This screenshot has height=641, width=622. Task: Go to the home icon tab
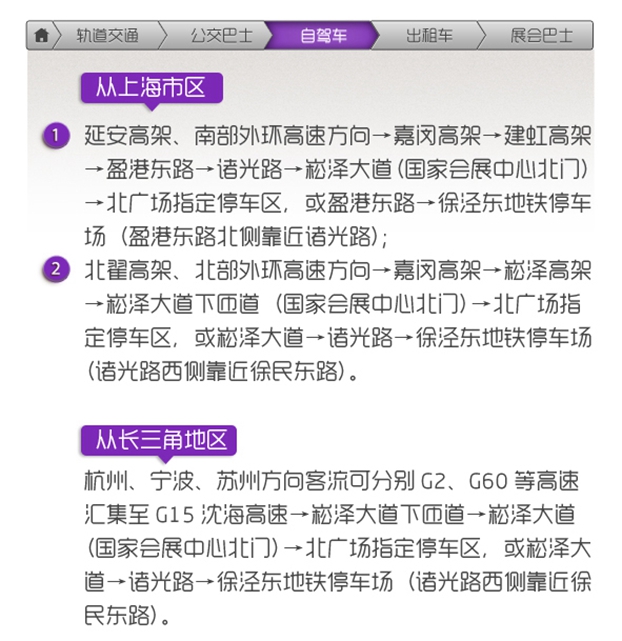pyautogui.click(x=41, y=36)
